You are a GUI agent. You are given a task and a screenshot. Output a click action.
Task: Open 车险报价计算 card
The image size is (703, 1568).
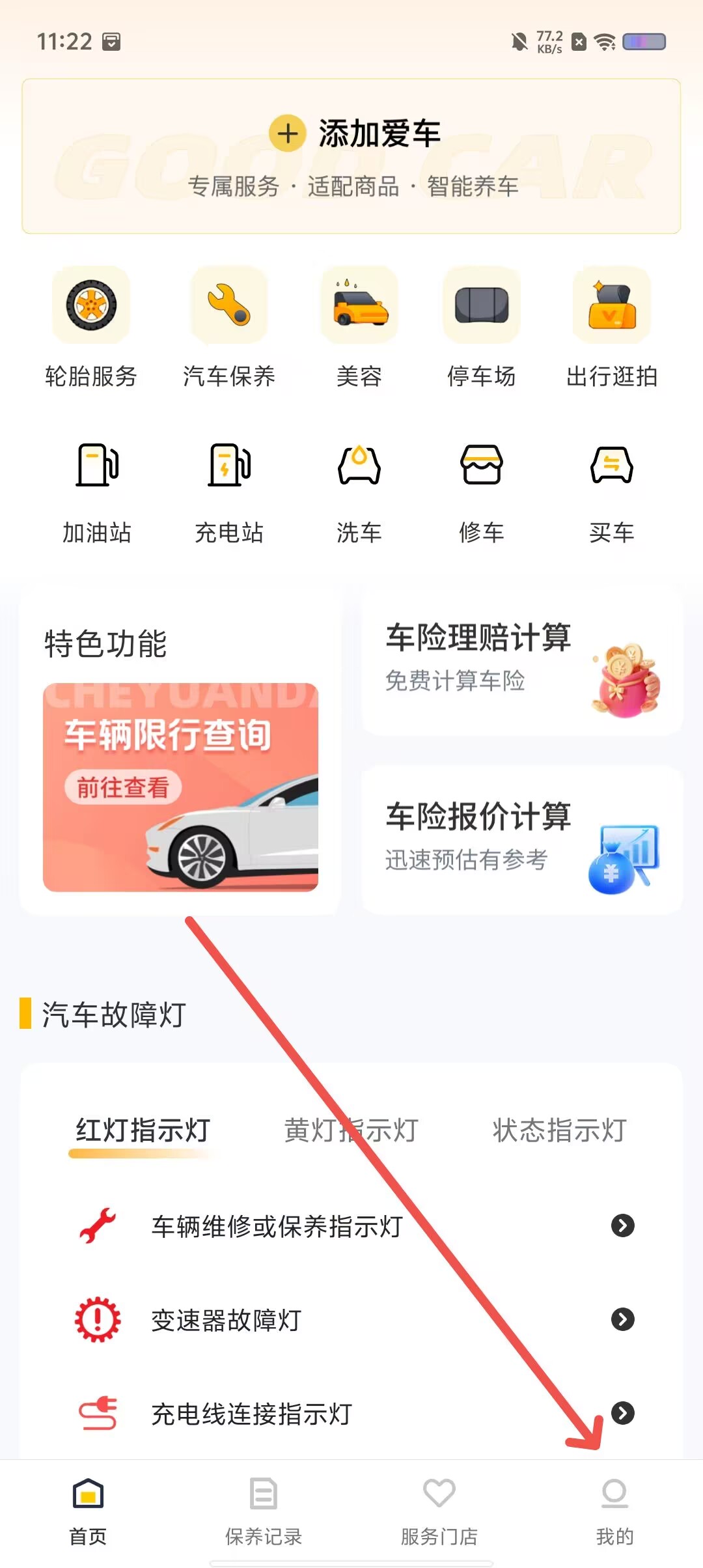tap(522, 840)
